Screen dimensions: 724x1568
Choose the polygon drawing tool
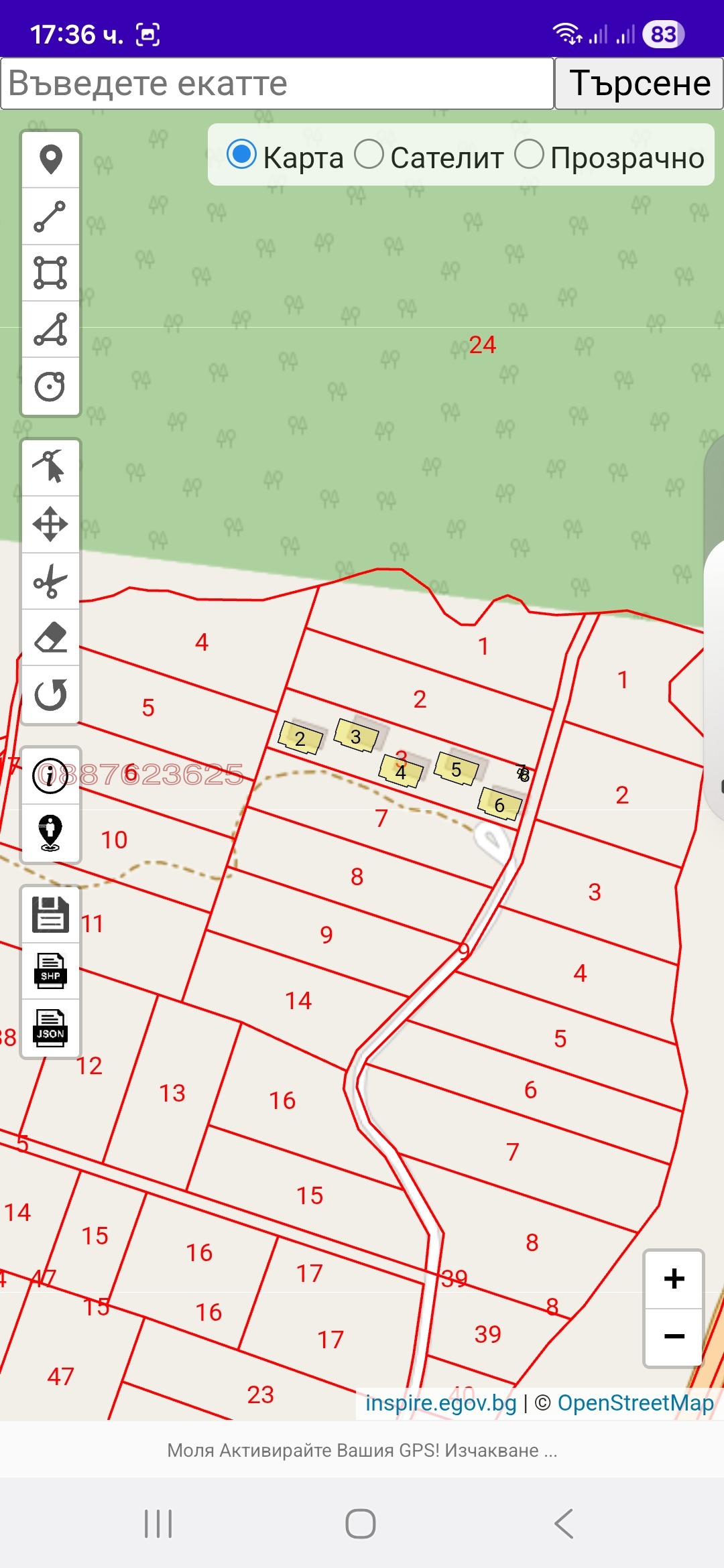point(51,330)
